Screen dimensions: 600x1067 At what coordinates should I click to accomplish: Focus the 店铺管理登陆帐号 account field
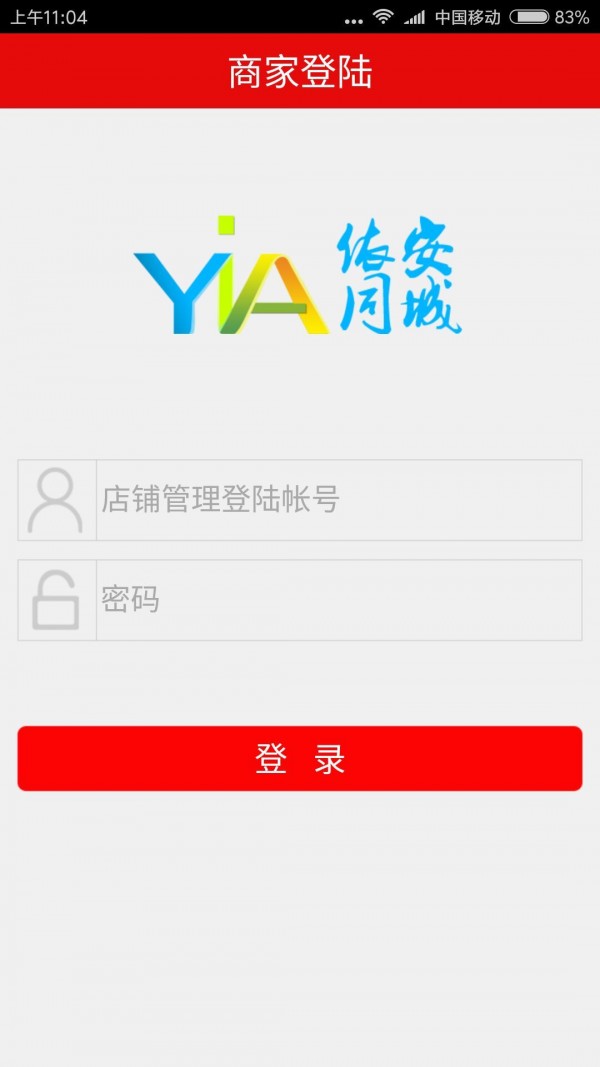(x=338, y=500)
